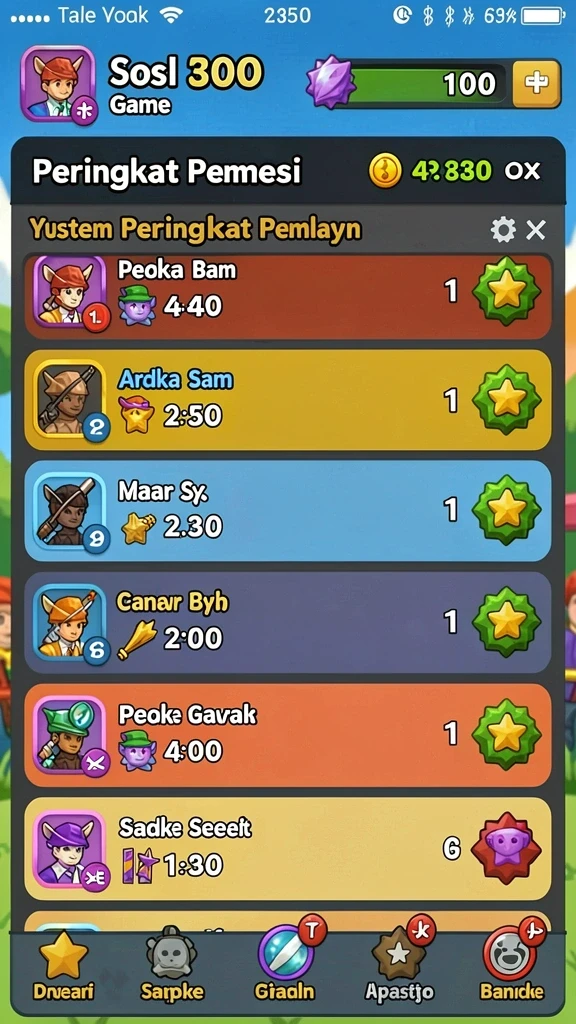Screen dimensions: 576x1024
Task: Tap the red badge on Sadke Seeelt's row
Action: 507,848
